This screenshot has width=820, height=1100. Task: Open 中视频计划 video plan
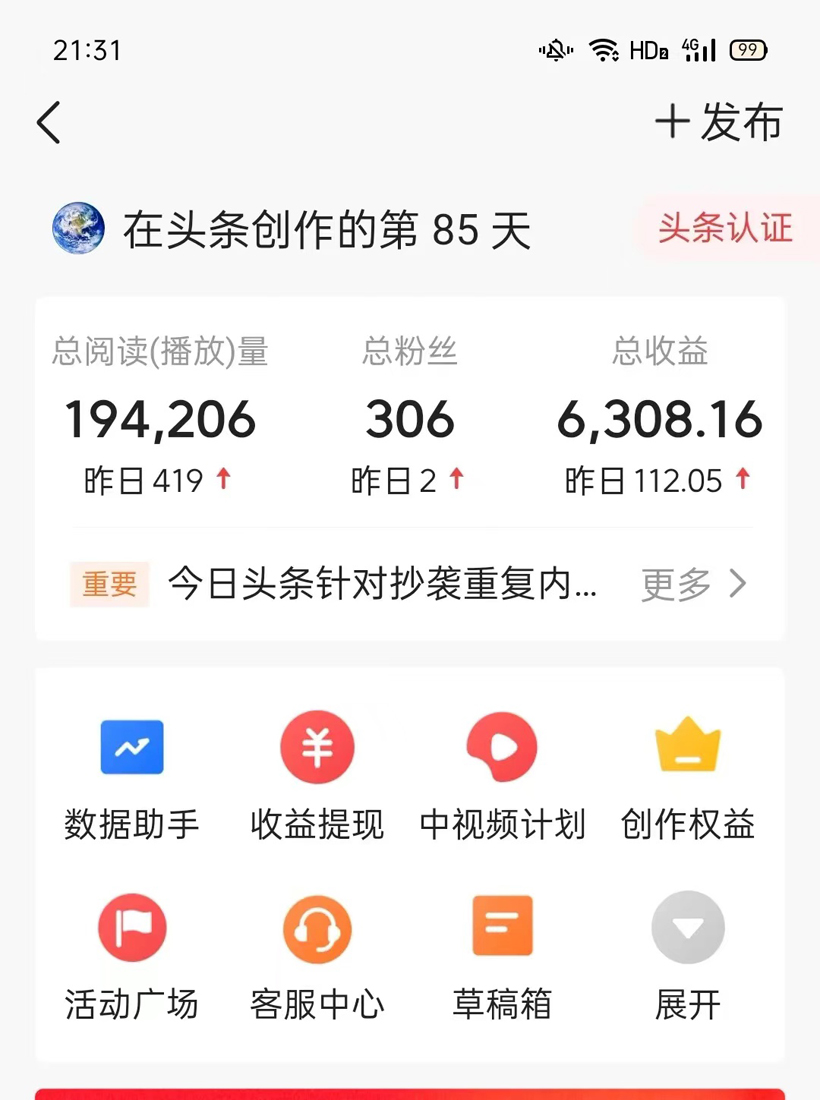tap(502, 775)
